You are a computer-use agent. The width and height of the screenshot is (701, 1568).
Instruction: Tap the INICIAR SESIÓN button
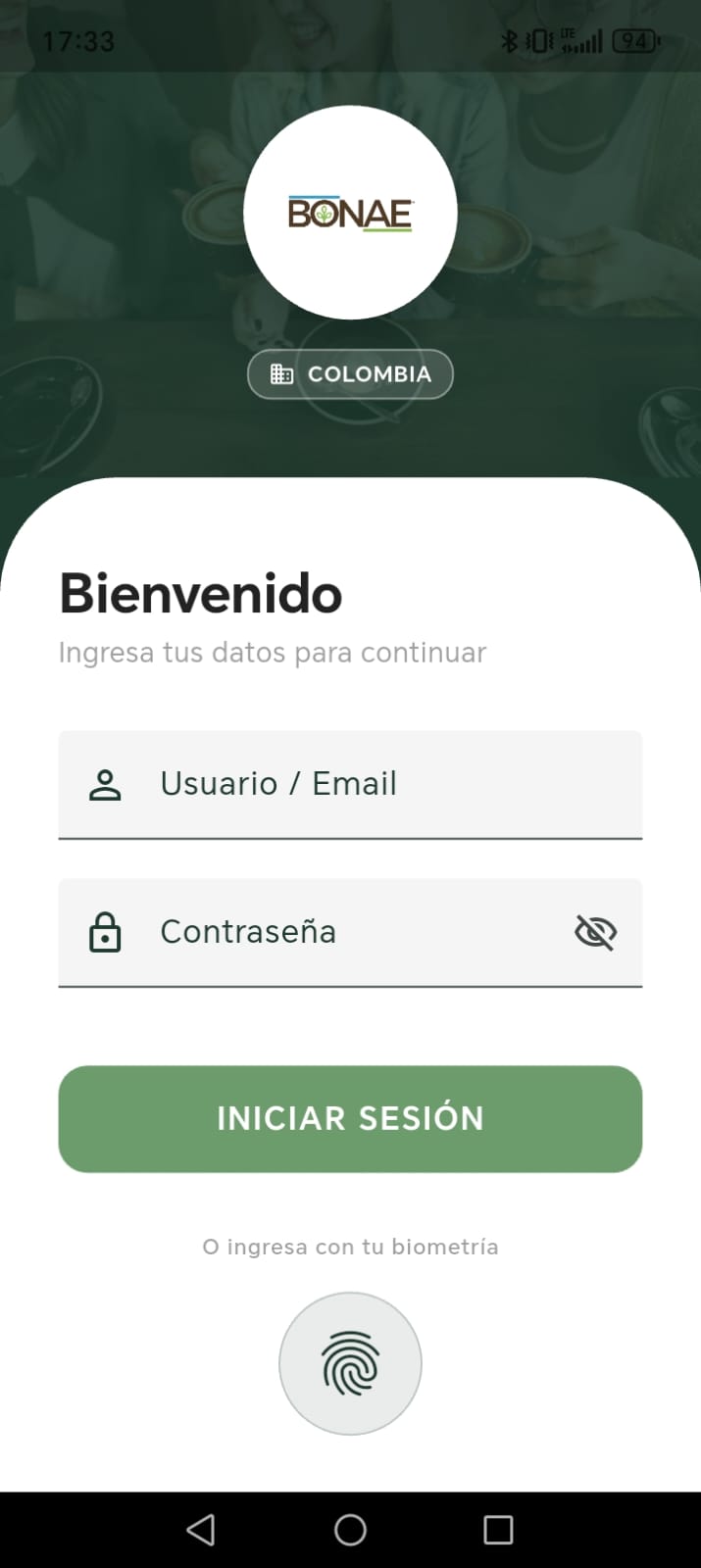click(350, 1118)
